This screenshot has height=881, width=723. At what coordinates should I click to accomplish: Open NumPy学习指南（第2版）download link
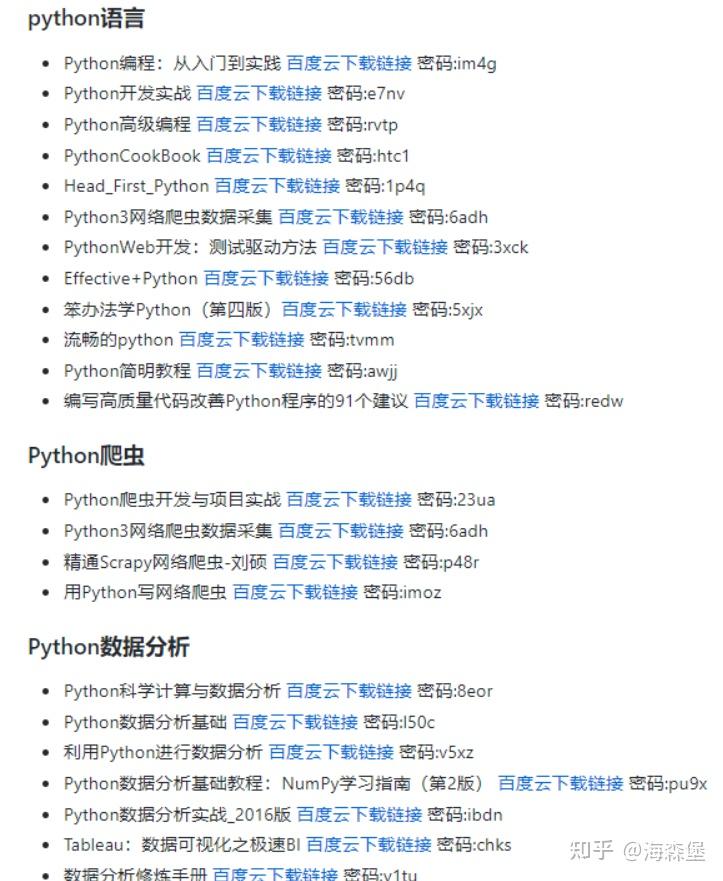click(560, 784)
